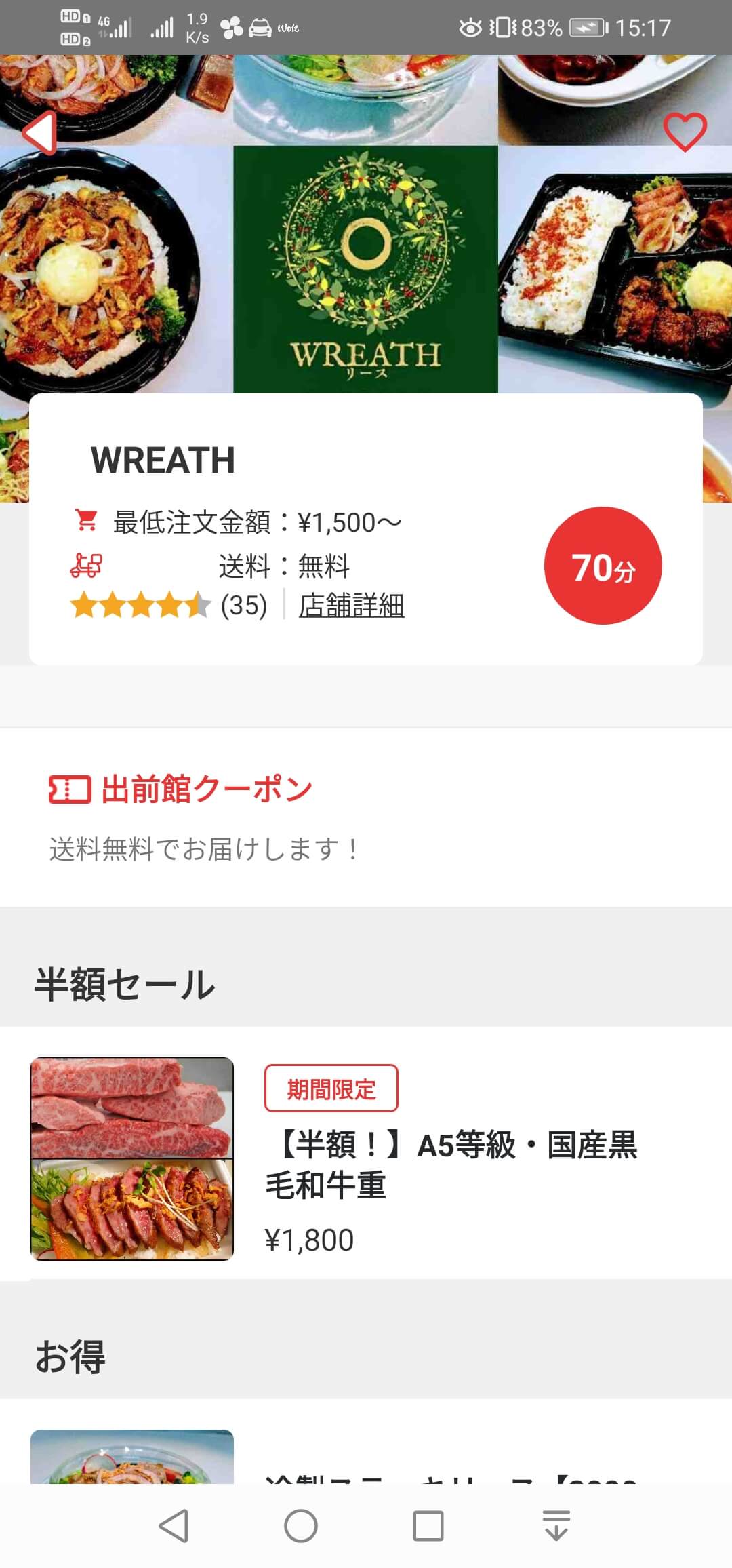The width and height of the screenshot is (732, 1568).
Task: View the star rating reviews (35)
Action: 169,605
